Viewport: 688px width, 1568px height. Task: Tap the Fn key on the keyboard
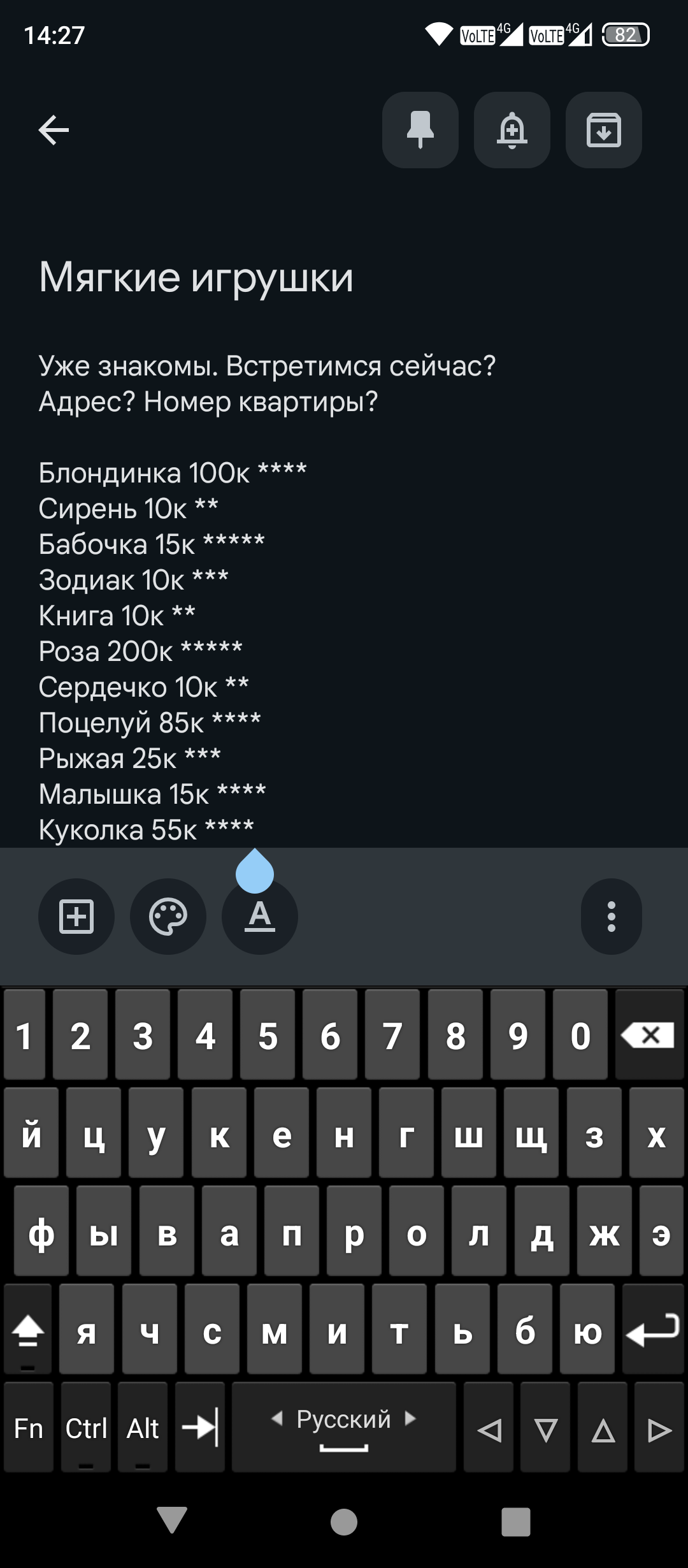point(29,1428)
